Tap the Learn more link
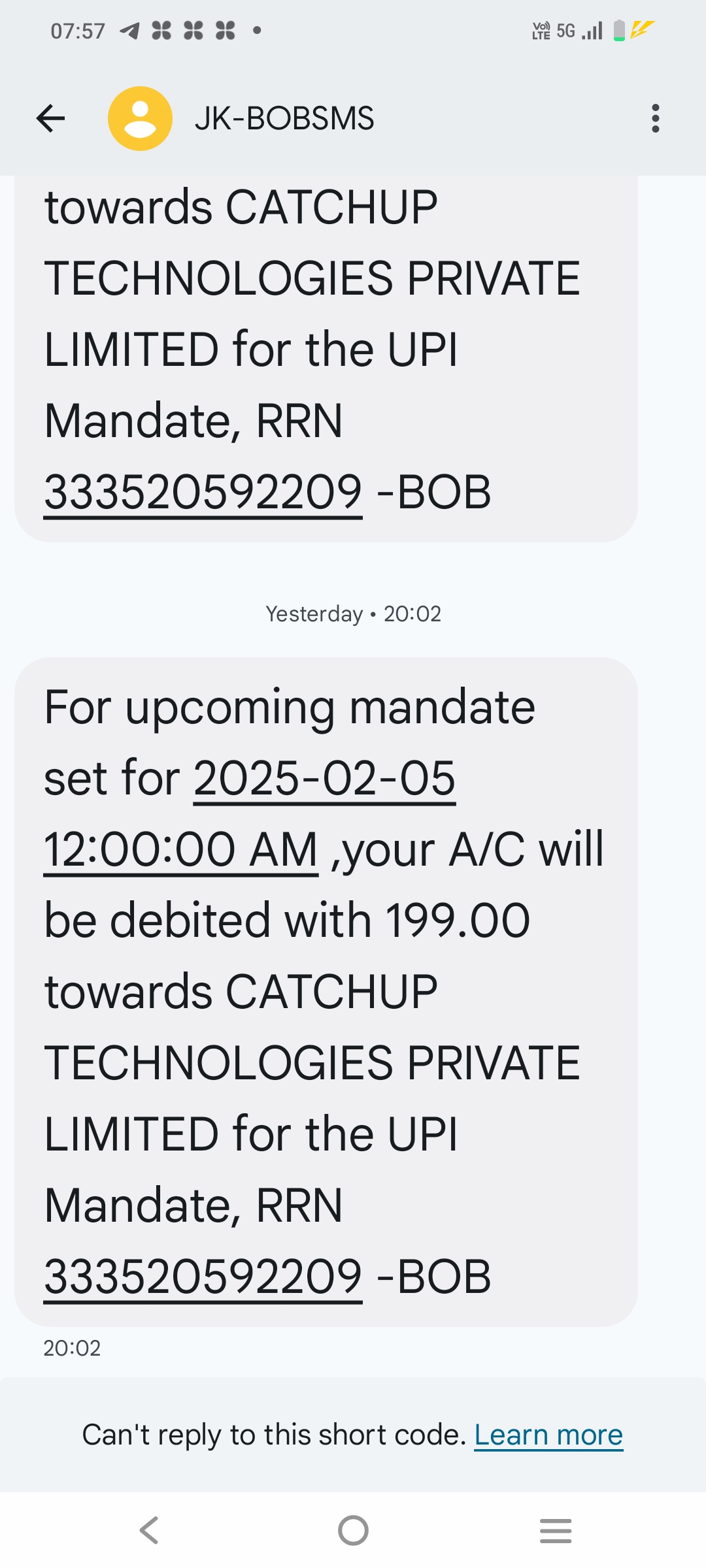Screen dimensions: 706x1568 548,1435
